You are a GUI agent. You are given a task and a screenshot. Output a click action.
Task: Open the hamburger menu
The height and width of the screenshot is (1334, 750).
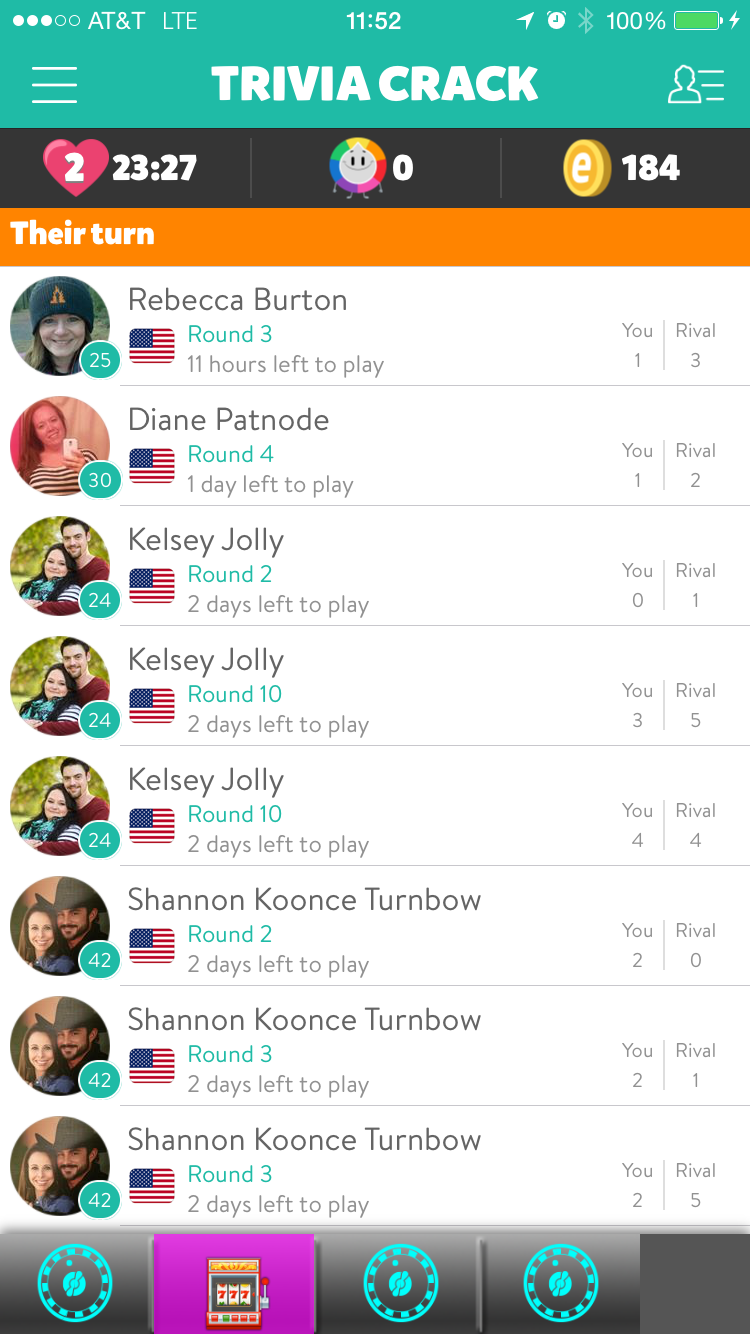(54, 85)
